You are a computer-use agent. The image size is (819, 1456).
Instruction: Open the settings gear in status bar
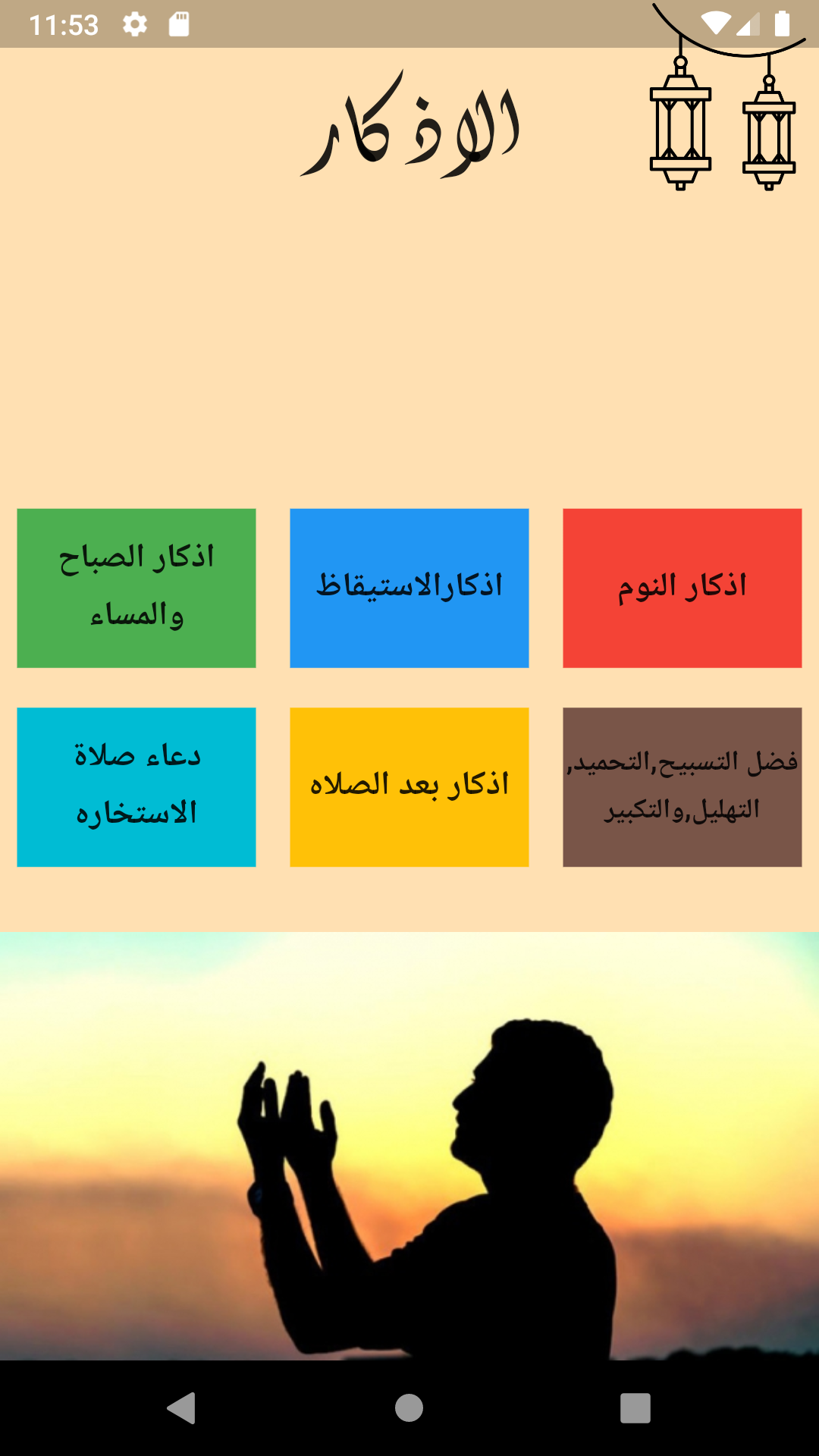pyautogui.click(x=136, y=24)
